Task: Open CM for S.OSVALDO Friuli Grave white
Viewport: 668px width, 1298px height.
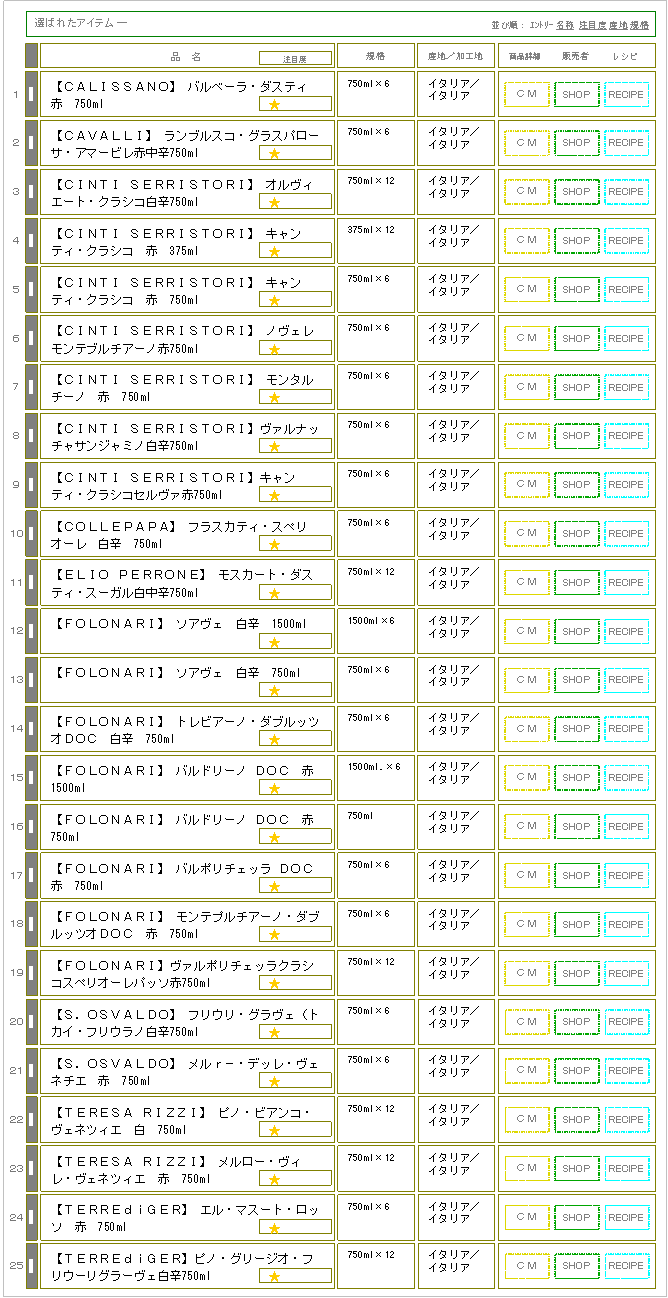Action: [527, 1022]
